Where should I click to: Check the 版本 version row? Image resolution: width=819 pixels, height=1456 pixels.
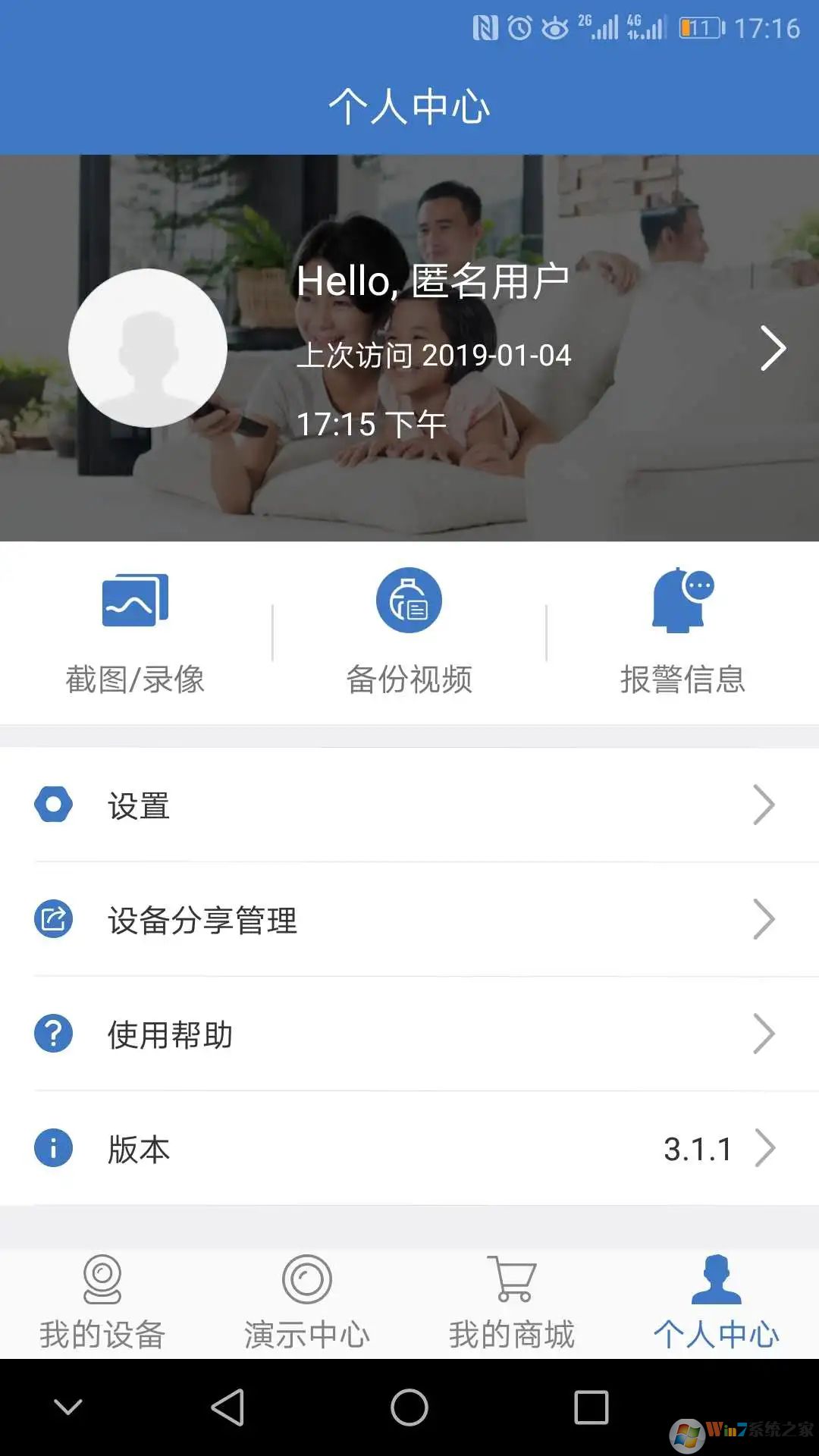pos(409,1149)
